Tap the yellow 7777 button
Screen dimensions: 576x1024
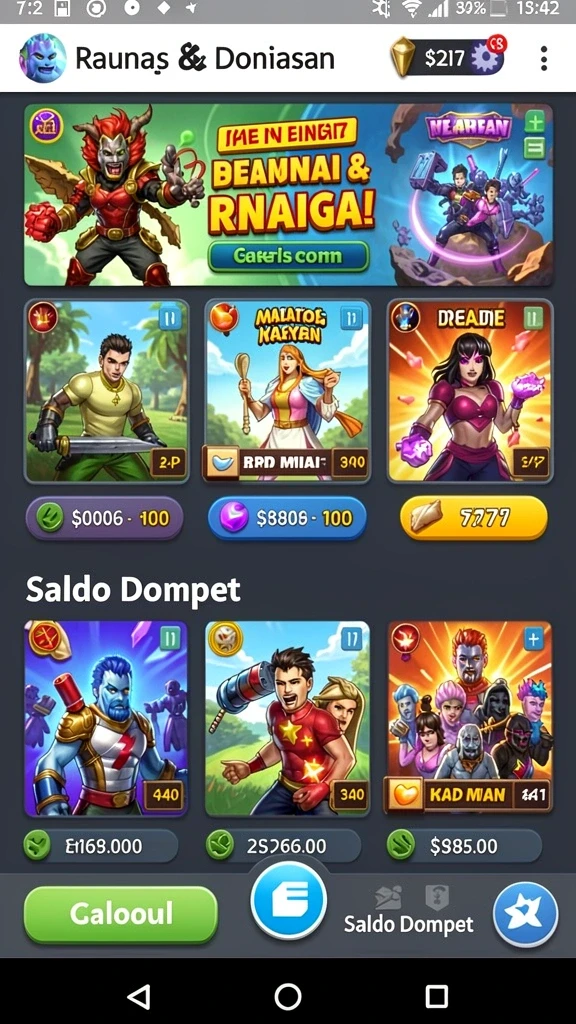(x=473, y=519)
